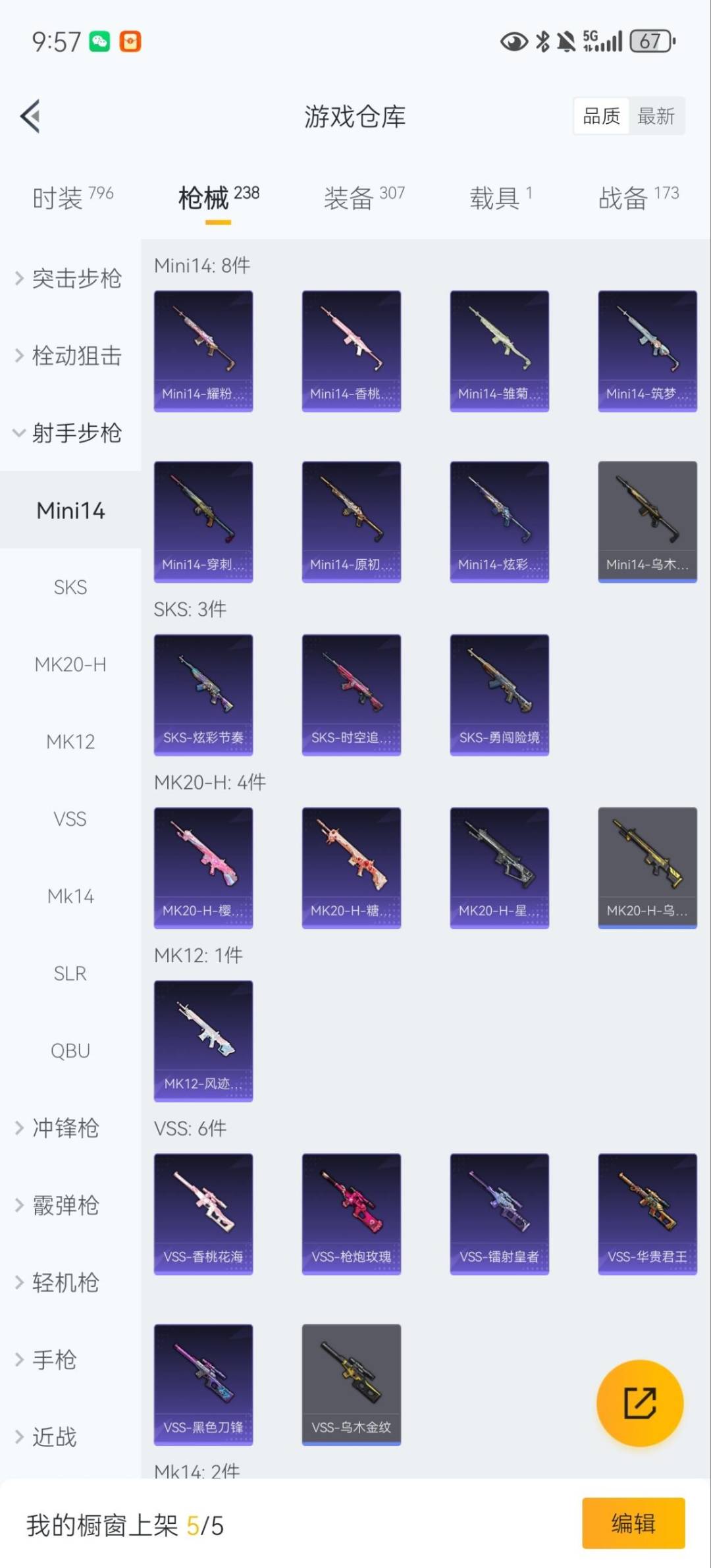Jump to SKS in the sidebar
This screenshot has width=711, height=1568.
[70, 587]
